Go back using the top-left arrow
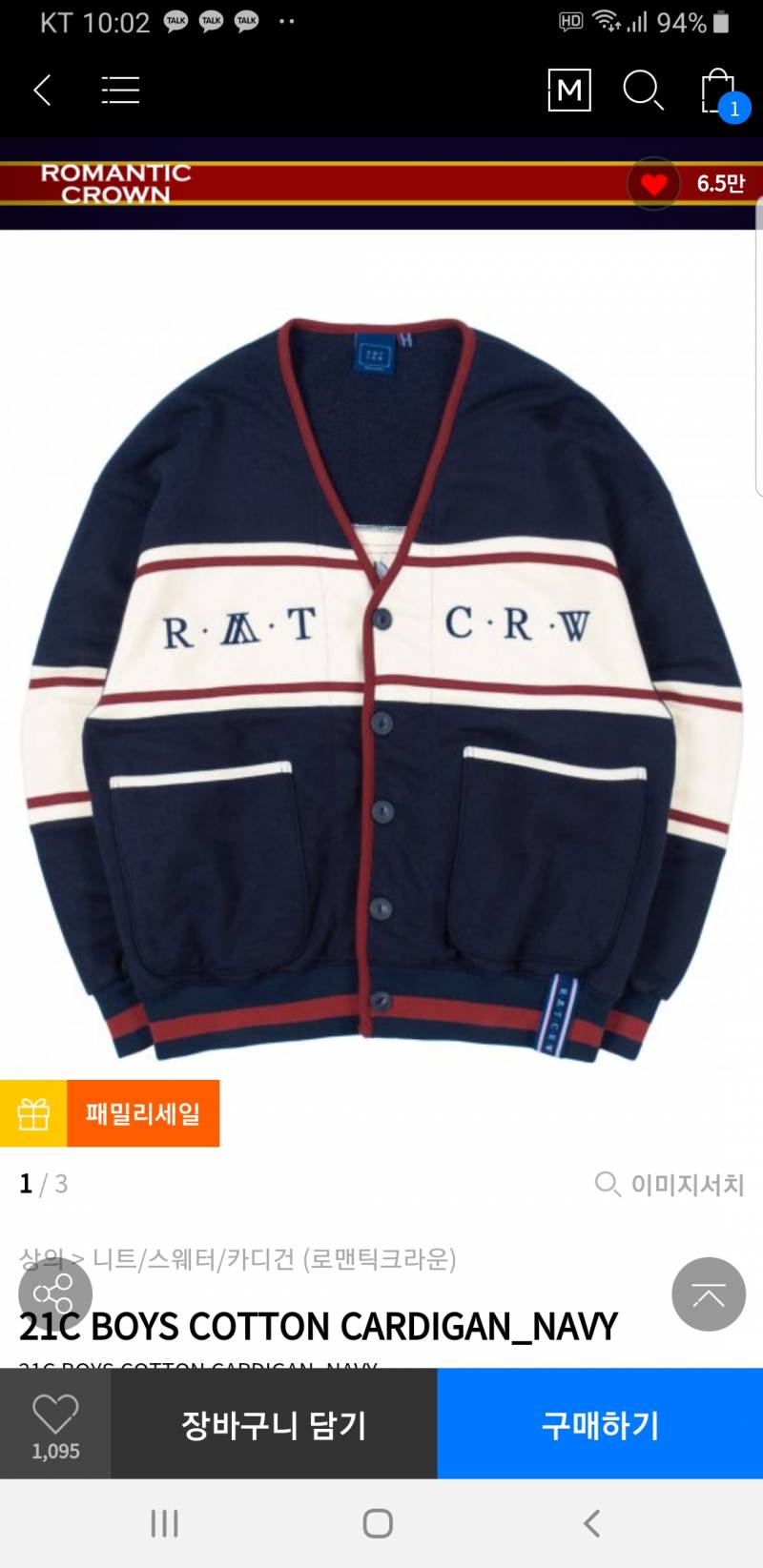763x1568 pixels. pos(42,92)
